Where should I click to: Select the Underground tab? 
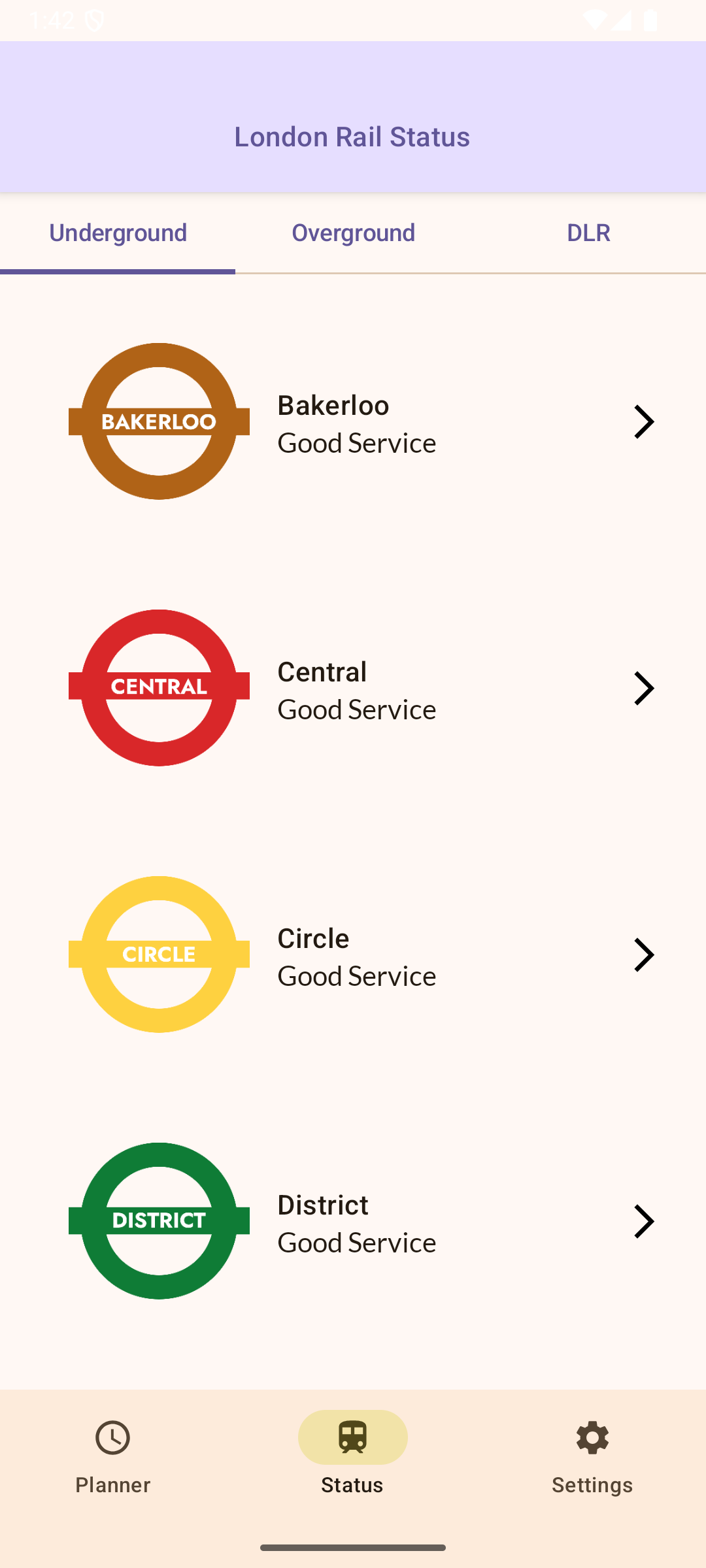[118, 233]
